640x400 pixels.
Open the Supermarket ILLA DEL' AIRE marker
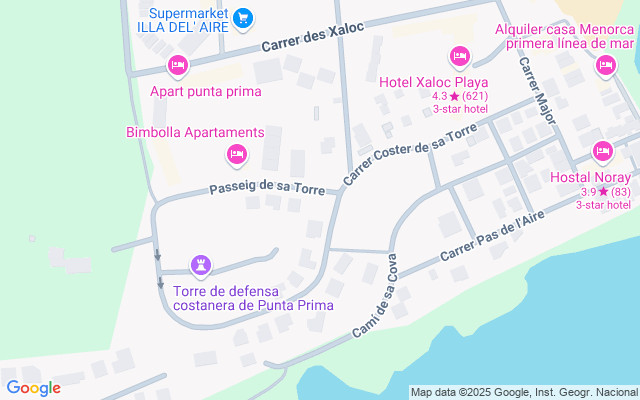(x=243, y=17)
